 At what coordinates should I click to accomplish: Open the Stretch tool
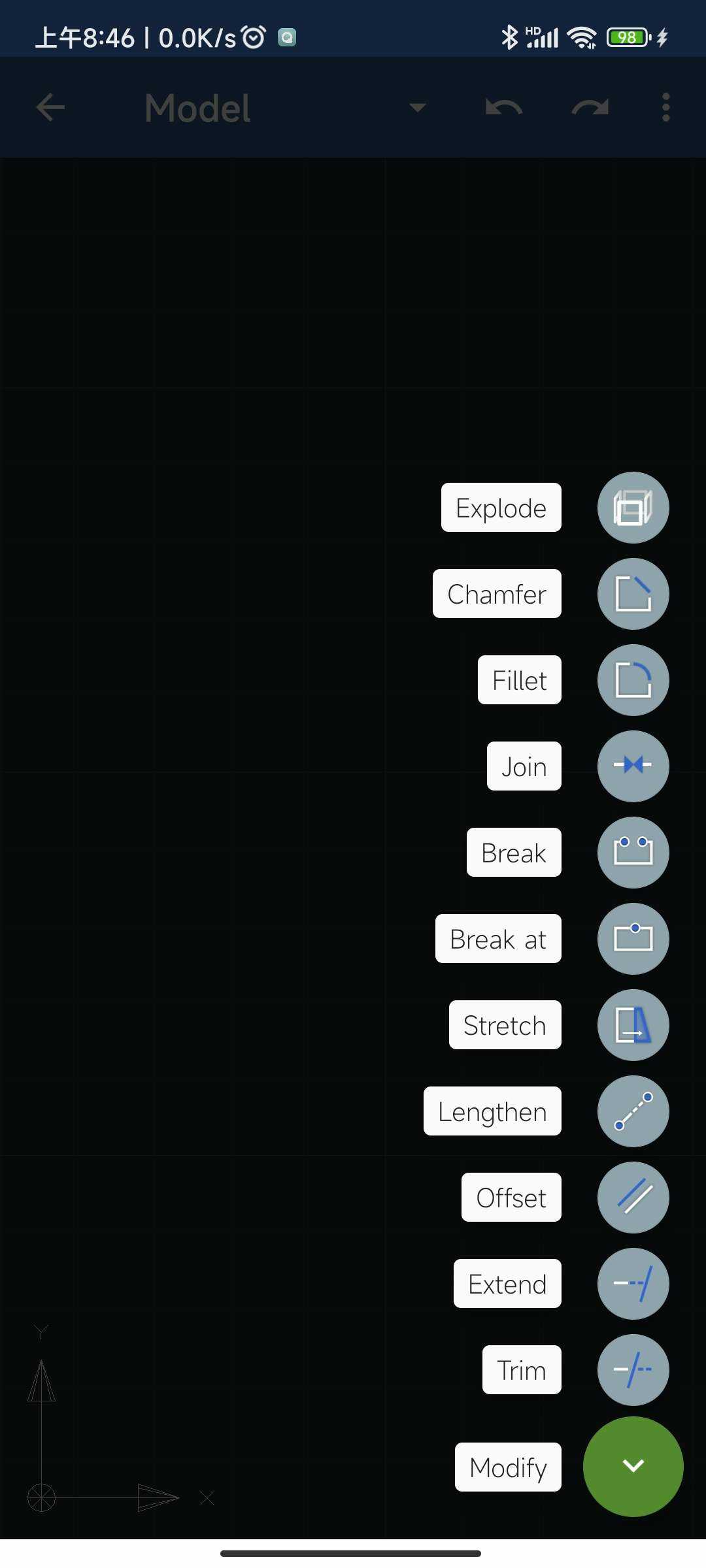pos(633,1025)
